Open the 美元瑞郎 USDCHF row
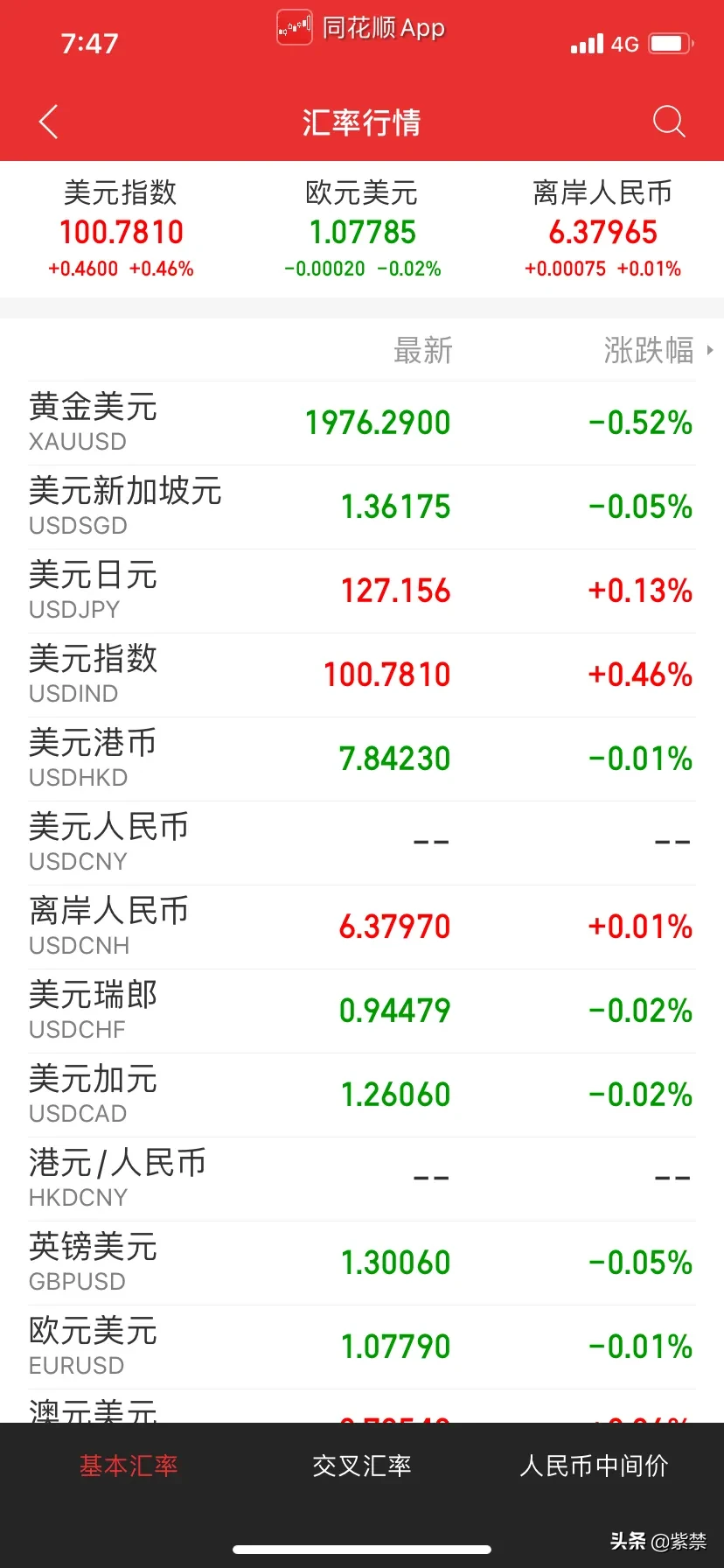This screenshot has height=1568, width=724. click(x=362, y=1011)
